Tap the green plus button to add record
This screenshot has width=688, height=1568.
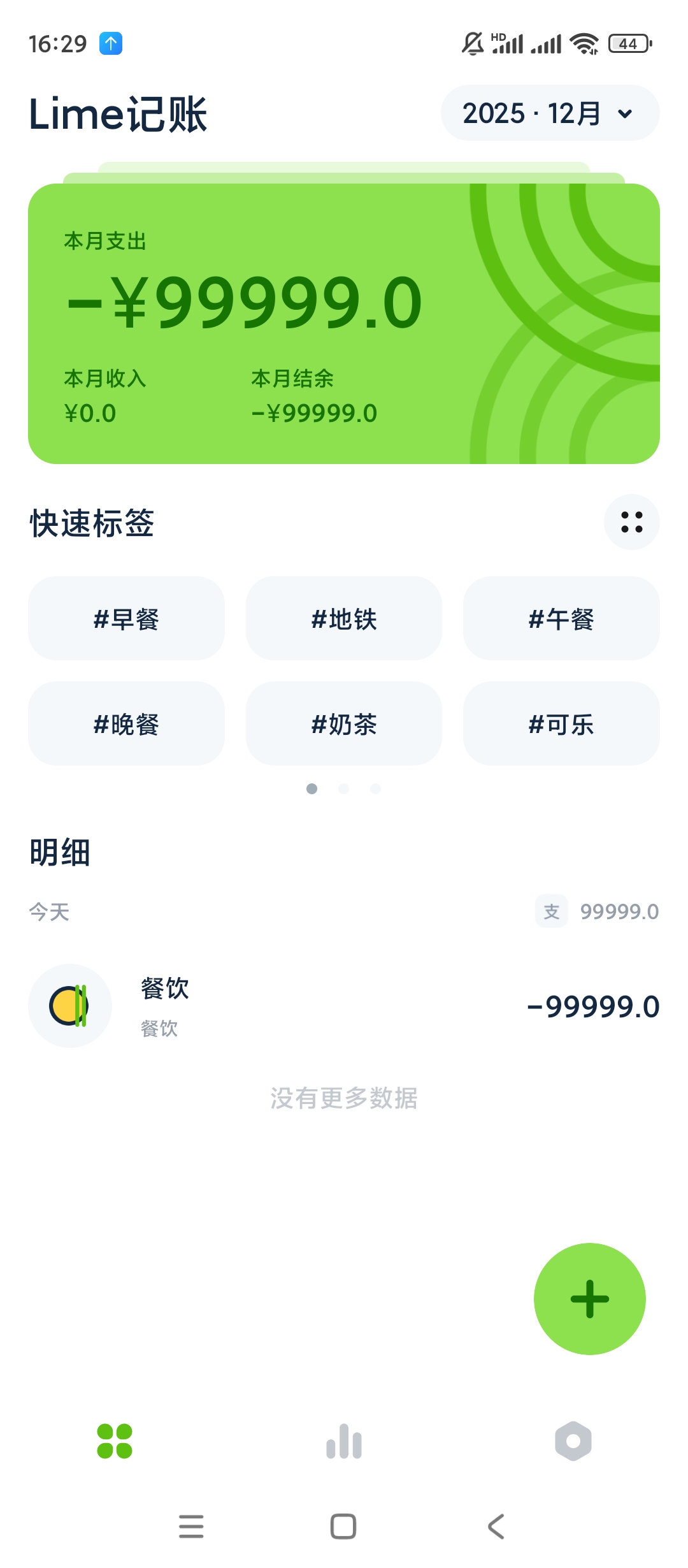coord(589,1297)
